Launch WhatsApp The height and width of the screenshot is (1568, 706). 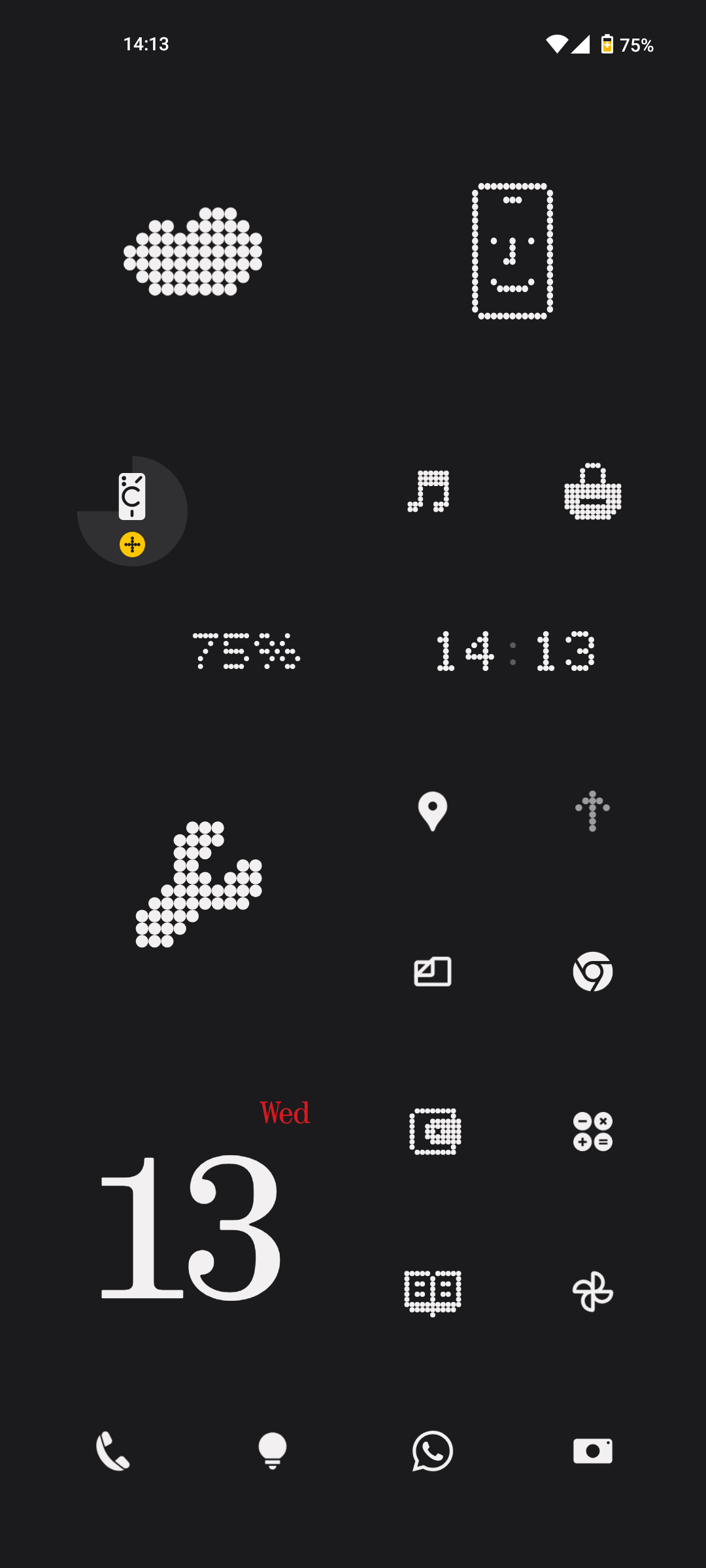(432, 1451)
